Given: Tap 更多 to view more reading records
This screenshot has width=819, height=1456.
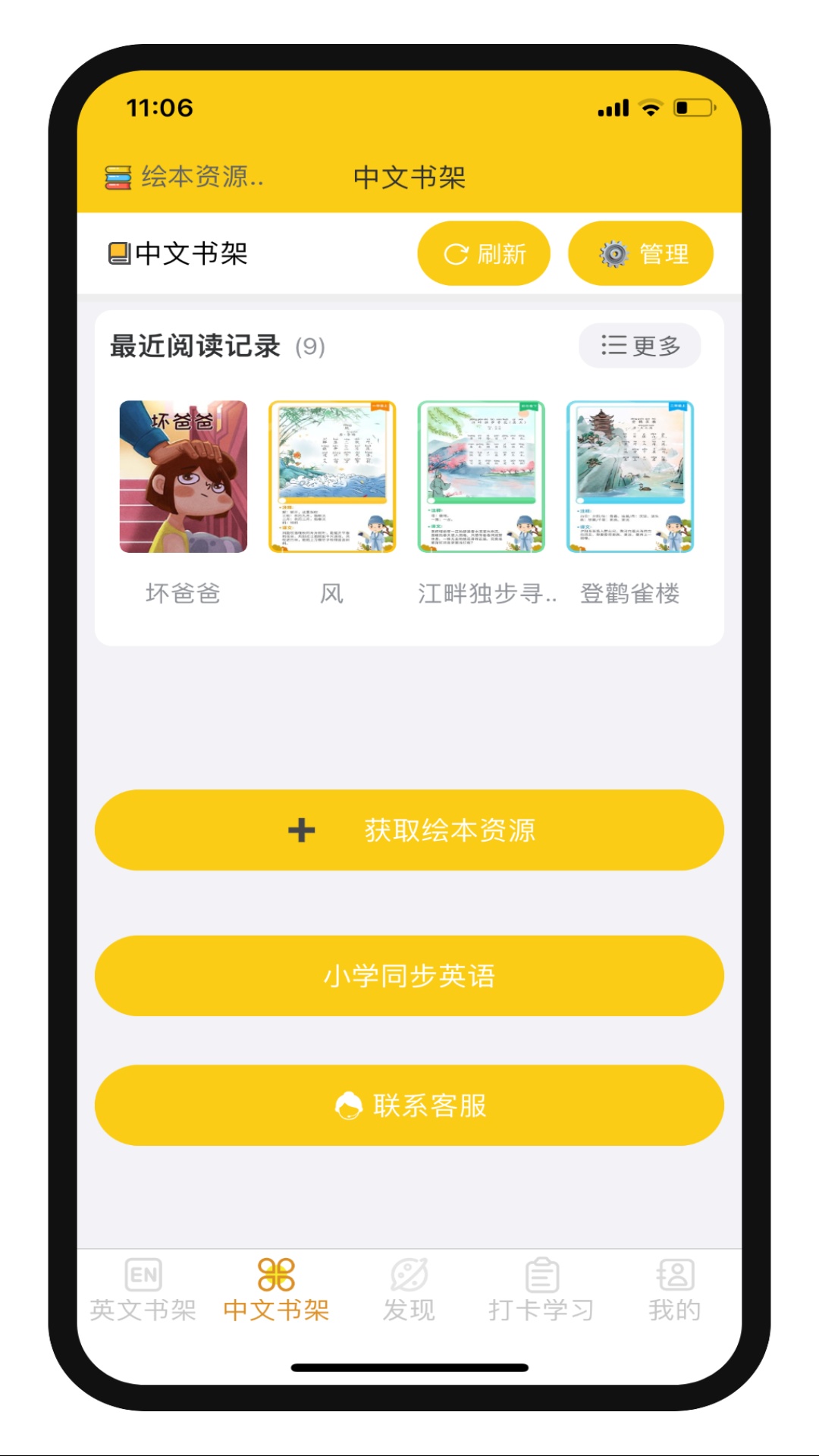Looking at the screenshot, I should pos(640,347).
